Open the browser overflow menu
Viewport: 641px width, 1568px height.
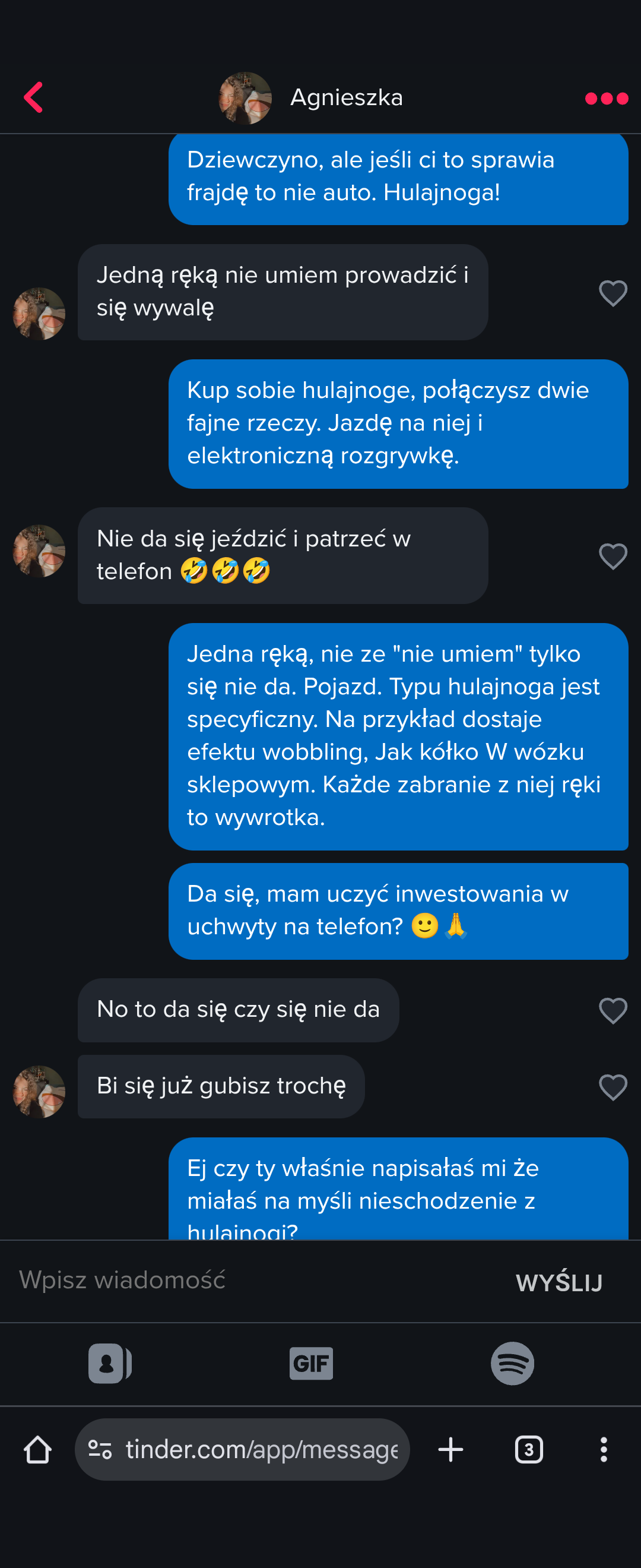point(603,1450)
